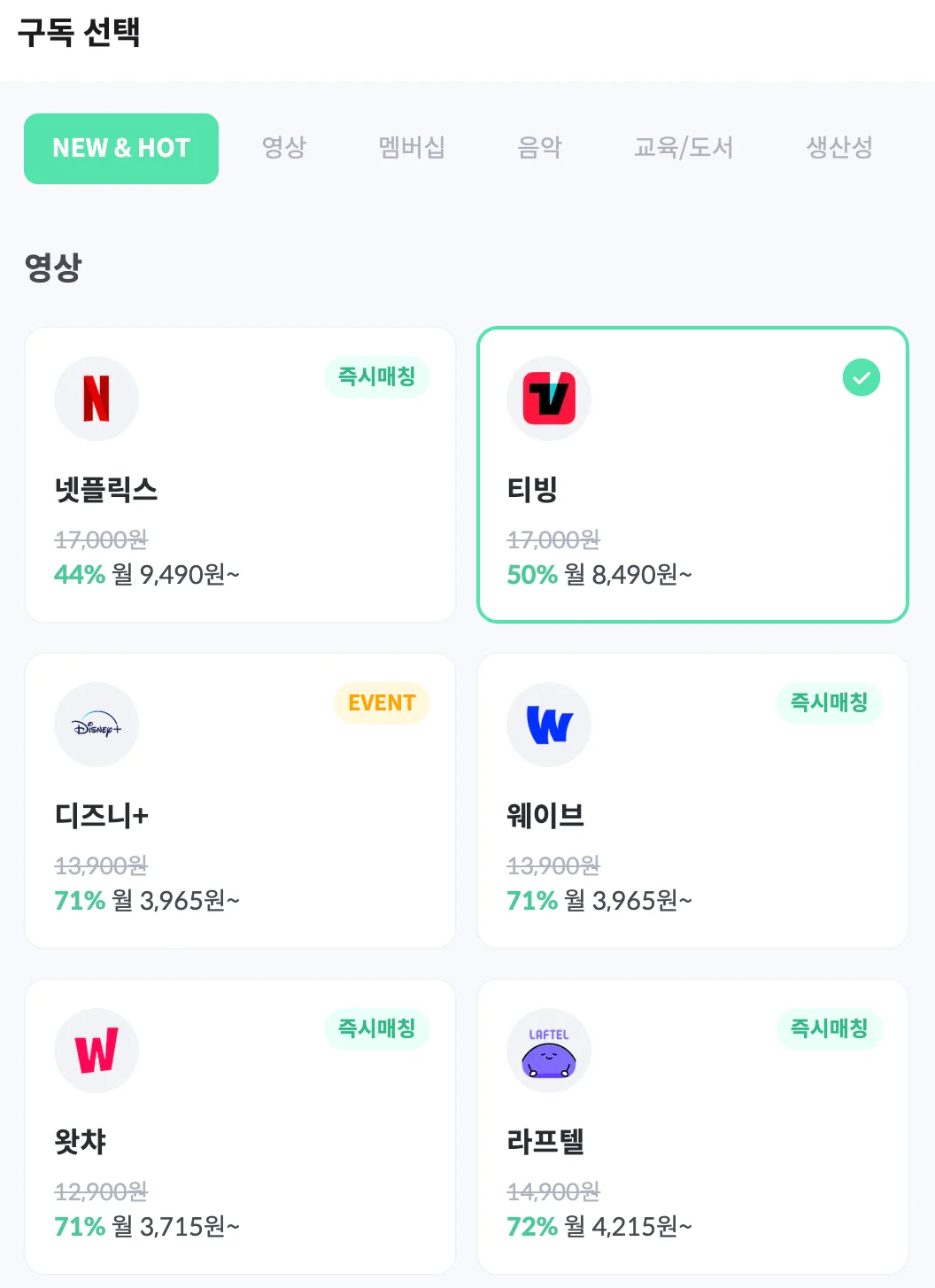The image size is (935, 1288).
Task: Click the Laftel character logo
Action: pyautogui.click(x=549, y=1050)
